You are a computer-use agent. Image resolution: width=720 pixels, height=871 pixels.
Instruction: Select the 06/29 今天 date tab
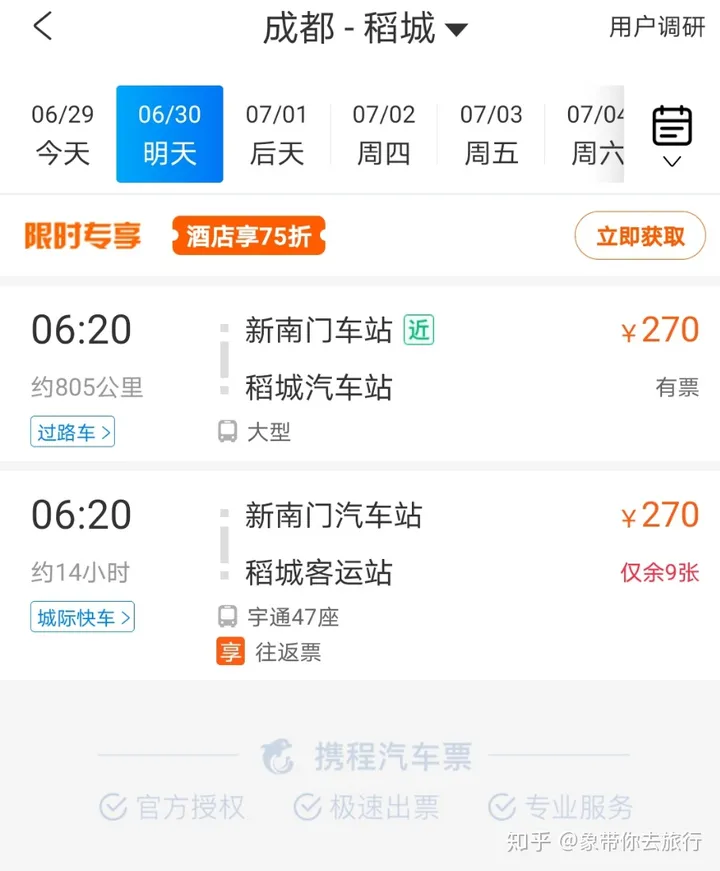[x=62, y=134]
